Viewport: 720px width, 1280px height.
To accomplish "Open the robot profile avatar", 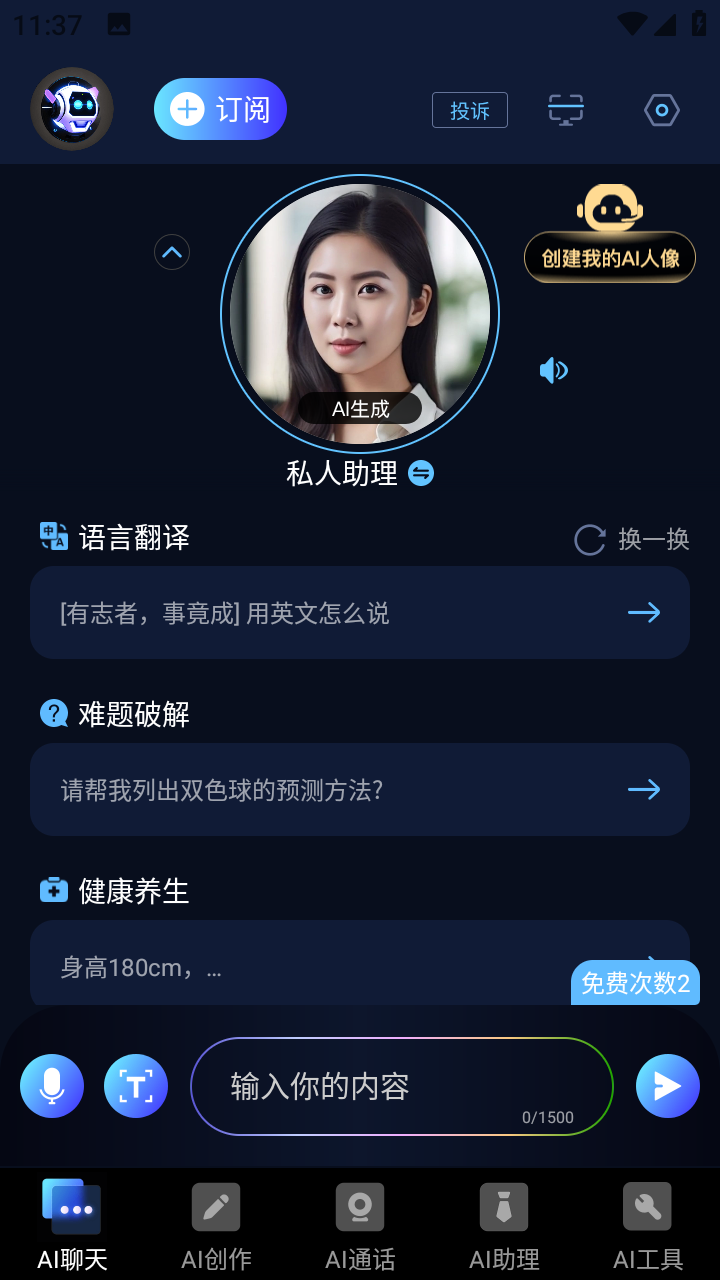I will pos(72,109).
